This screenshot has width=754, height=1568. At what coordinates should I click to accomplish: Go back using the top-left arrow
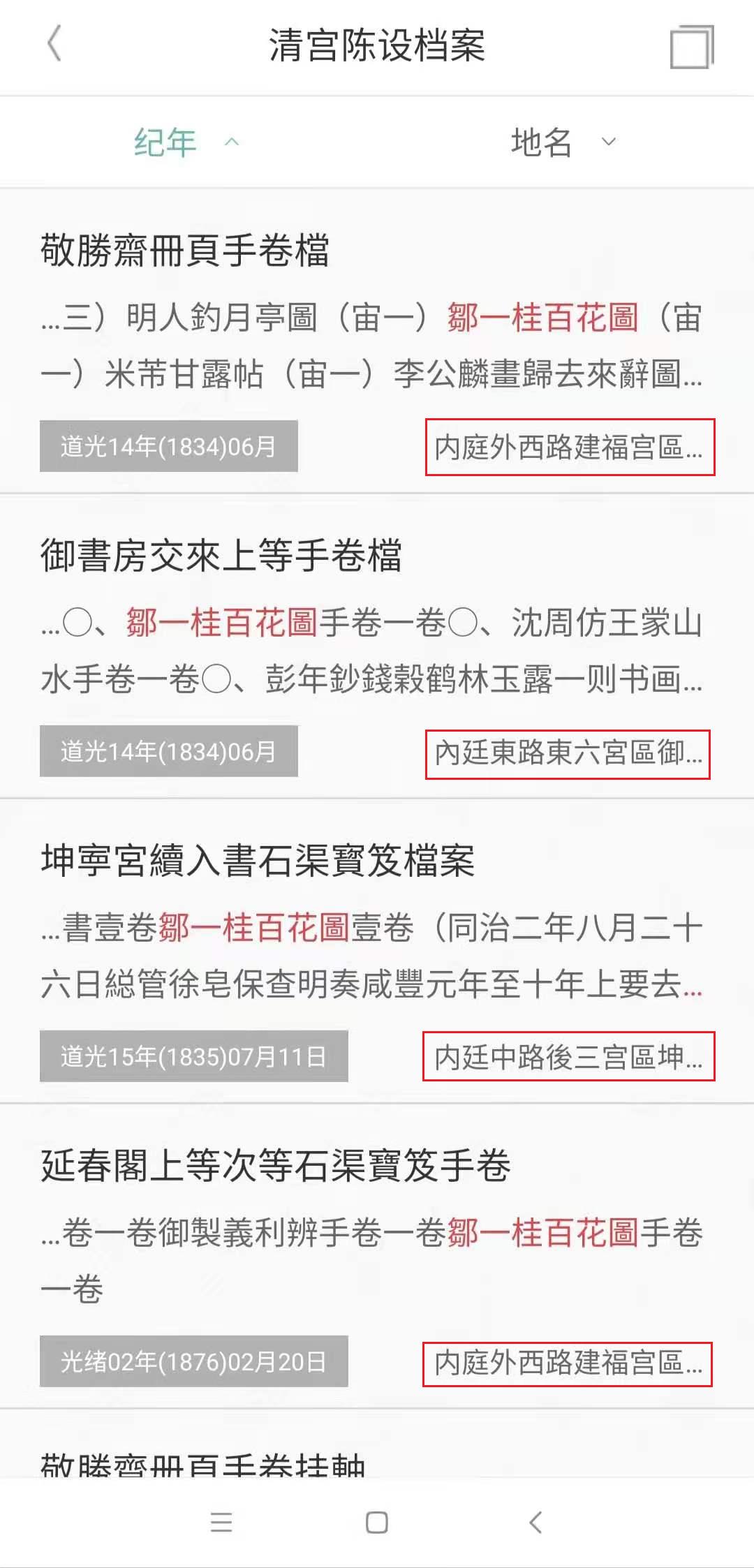(54, 44)
